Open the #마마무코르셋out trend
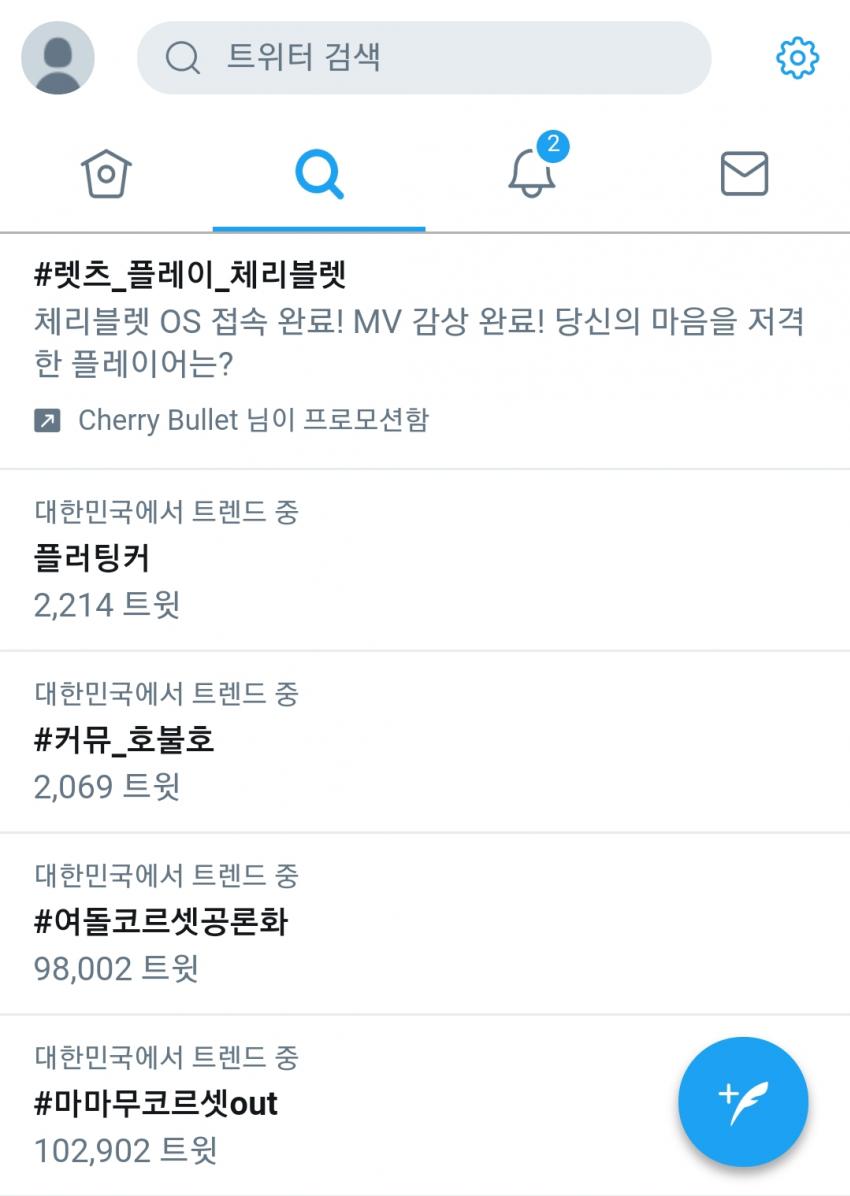Screen dimensions: 850x1196 click(156, 1104)
